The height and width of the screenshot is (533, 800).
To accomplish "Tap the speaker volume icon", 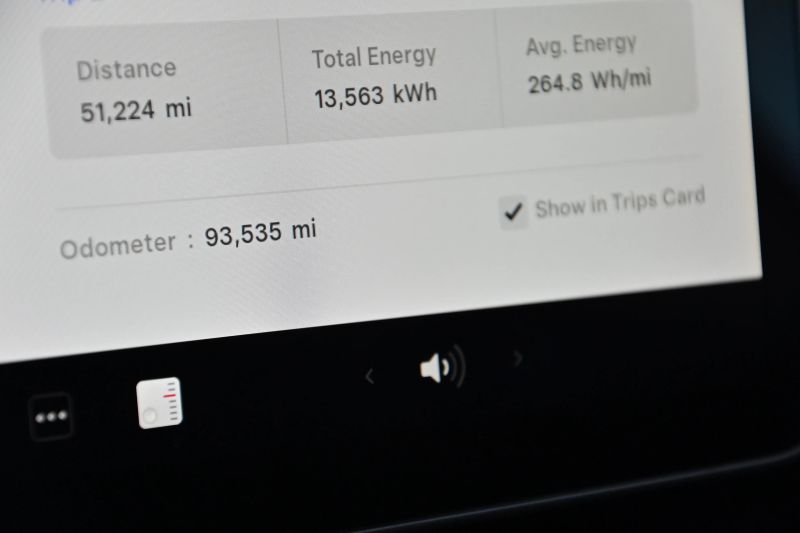I will 441,367.
